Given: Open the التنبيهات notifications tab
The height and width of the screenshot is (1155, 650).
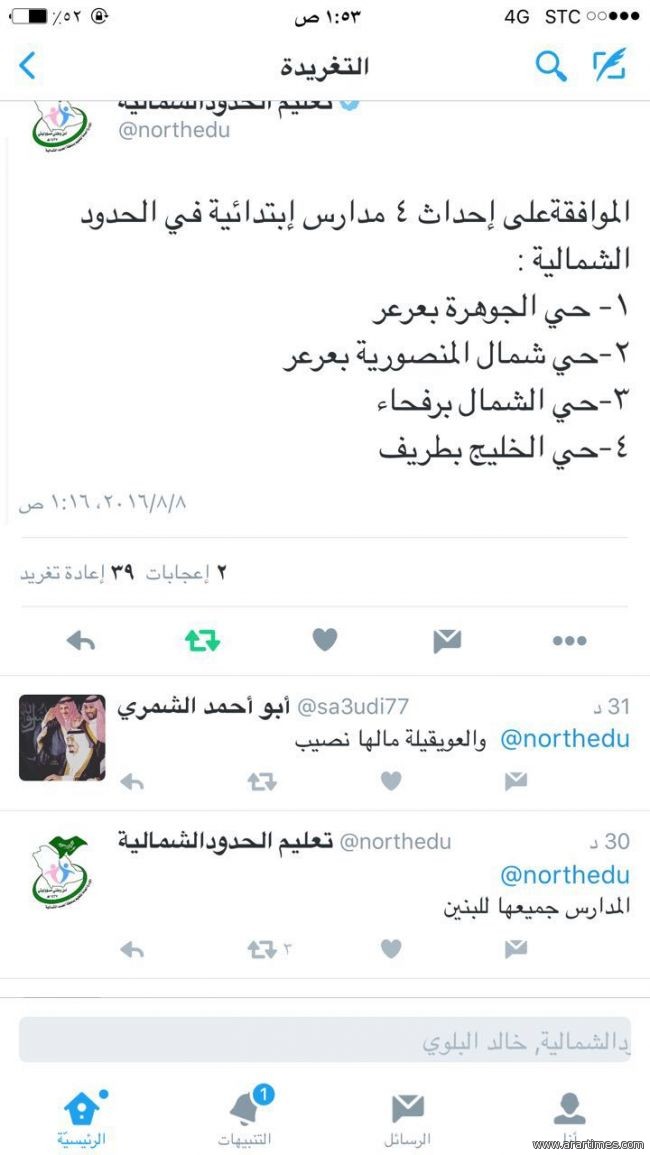Looking at the screenshot, I should click(x=244, y=1117).
